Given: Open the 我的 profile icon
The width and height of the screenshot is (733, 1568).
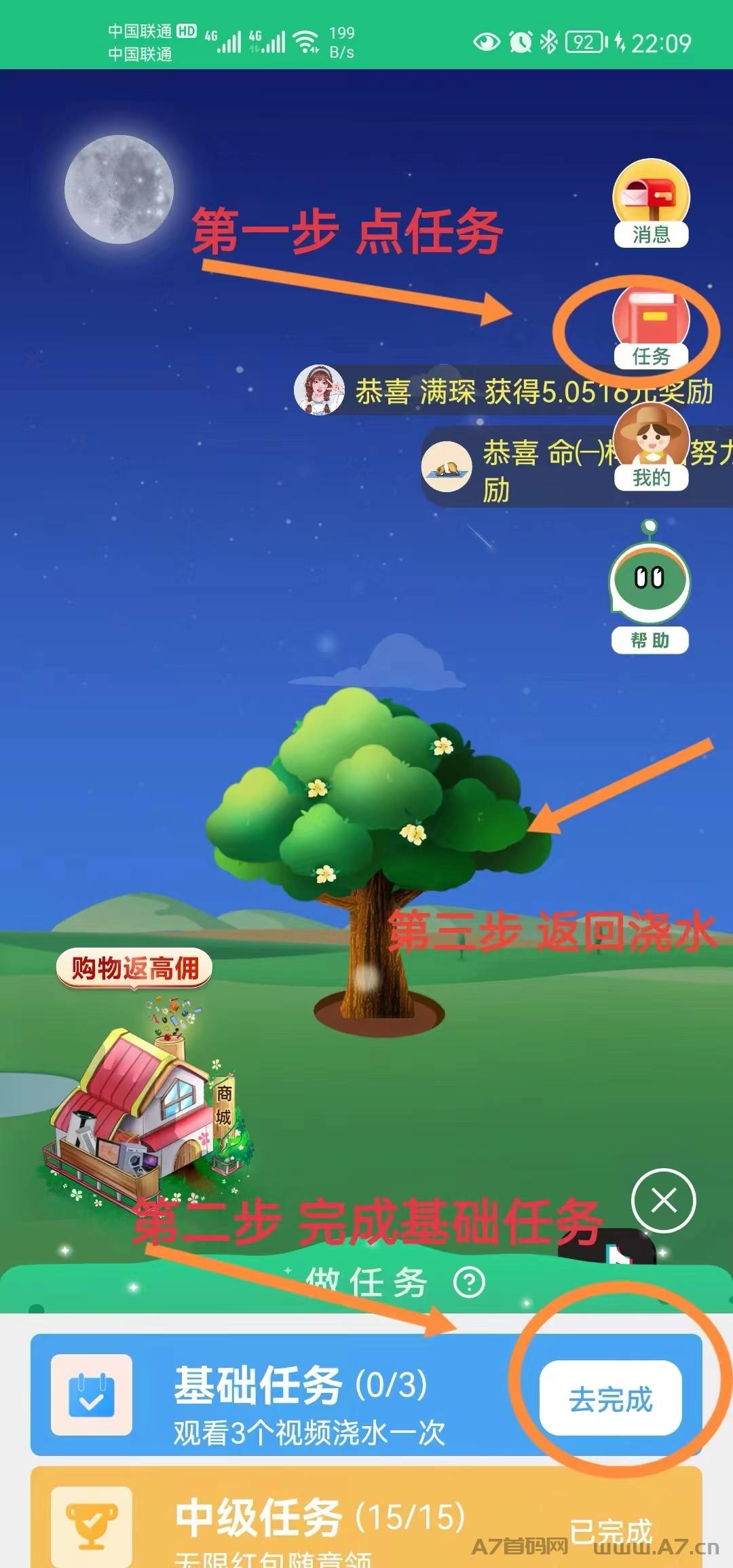Looking at the screenshot, I should click(x=651, y=445).
